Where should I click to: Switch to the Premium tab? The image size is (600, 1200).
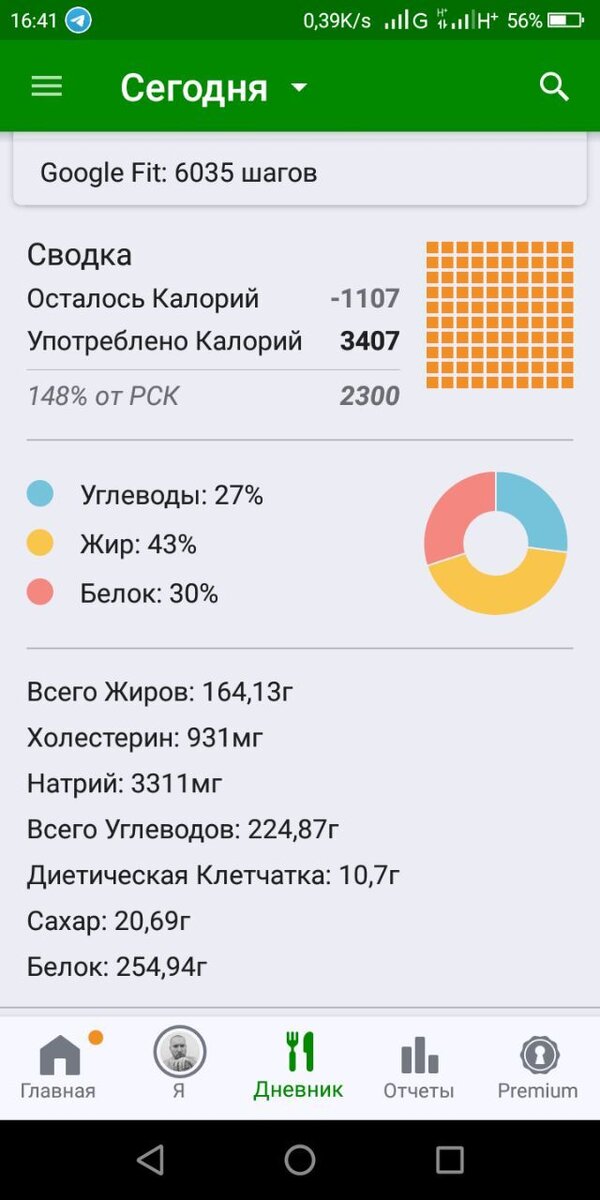click(538, 1066)
